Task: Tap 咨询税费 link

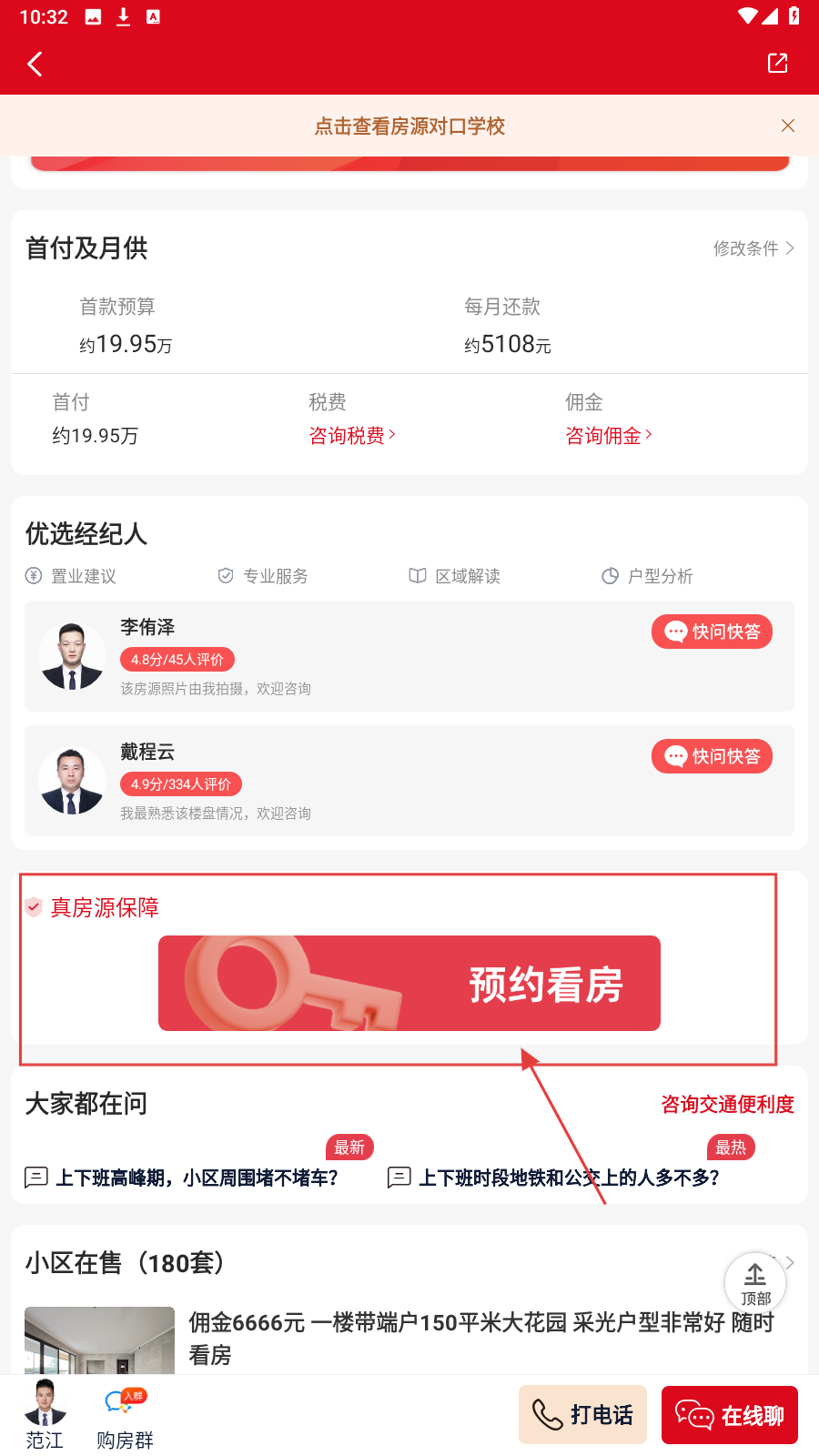Action: click(351, 436)
